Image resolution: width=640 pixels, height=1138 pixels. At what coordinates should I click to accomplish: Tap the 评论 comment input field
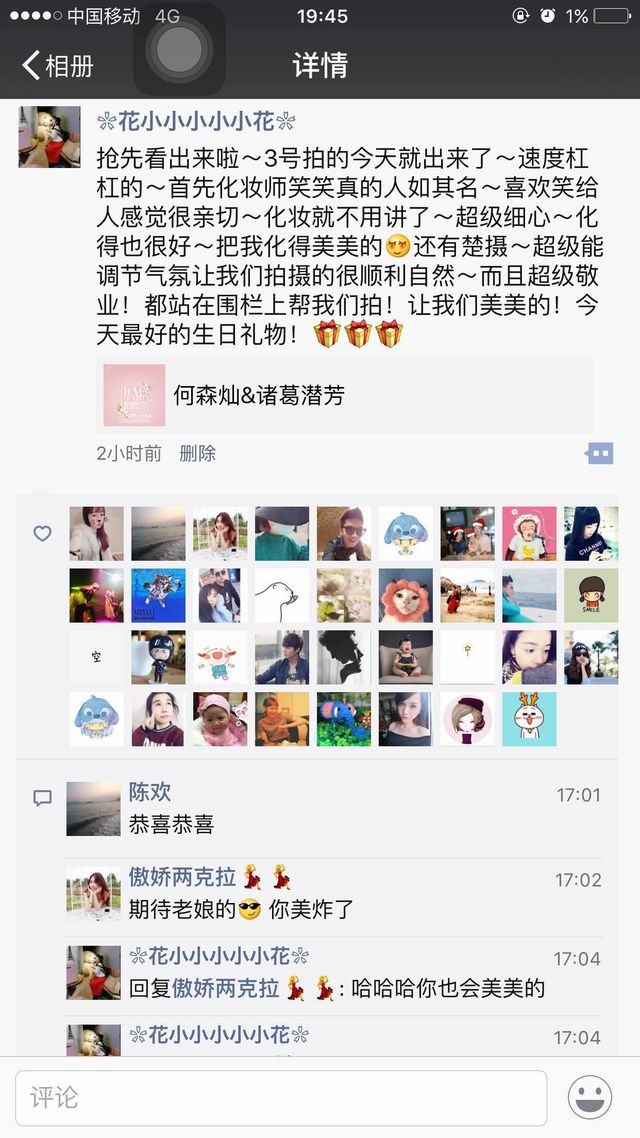tap(281, 1097)
